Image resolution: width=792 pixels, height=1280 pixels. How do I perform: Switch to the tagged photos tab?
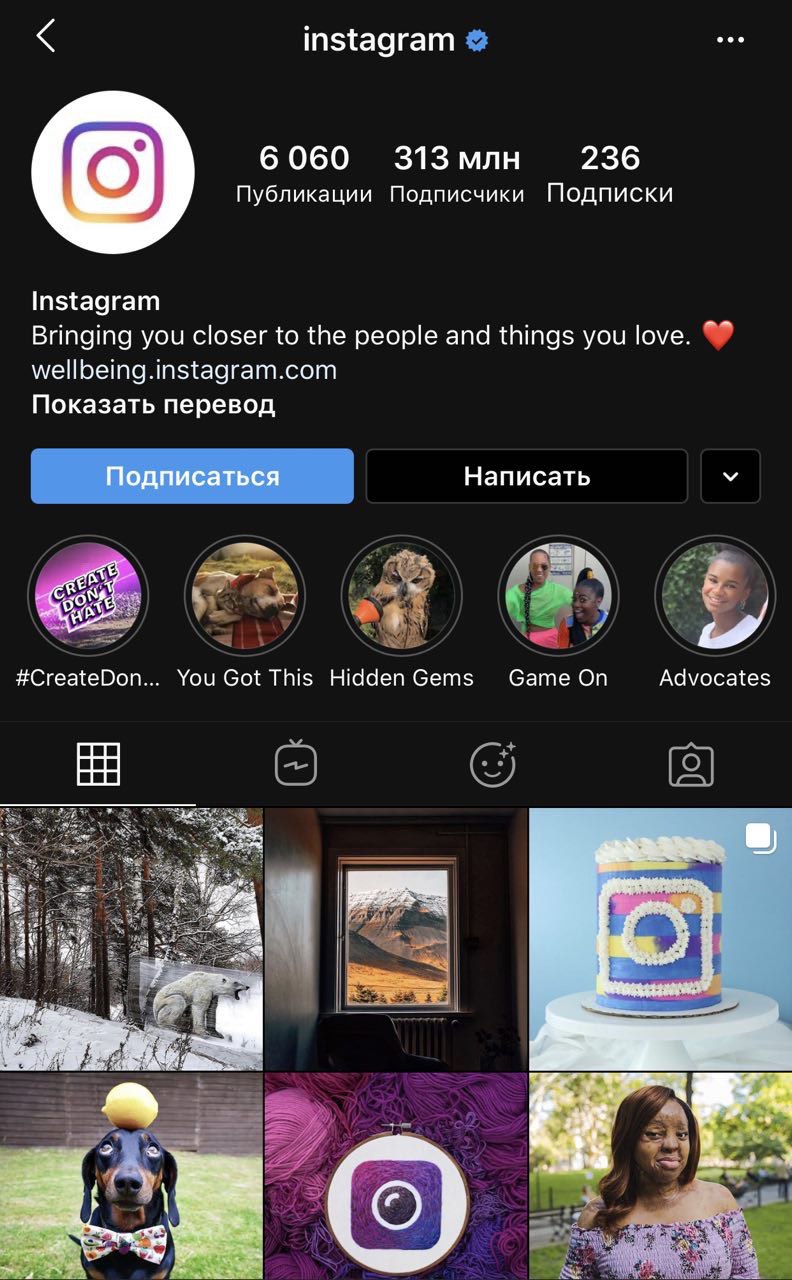(x=691, y=765)
